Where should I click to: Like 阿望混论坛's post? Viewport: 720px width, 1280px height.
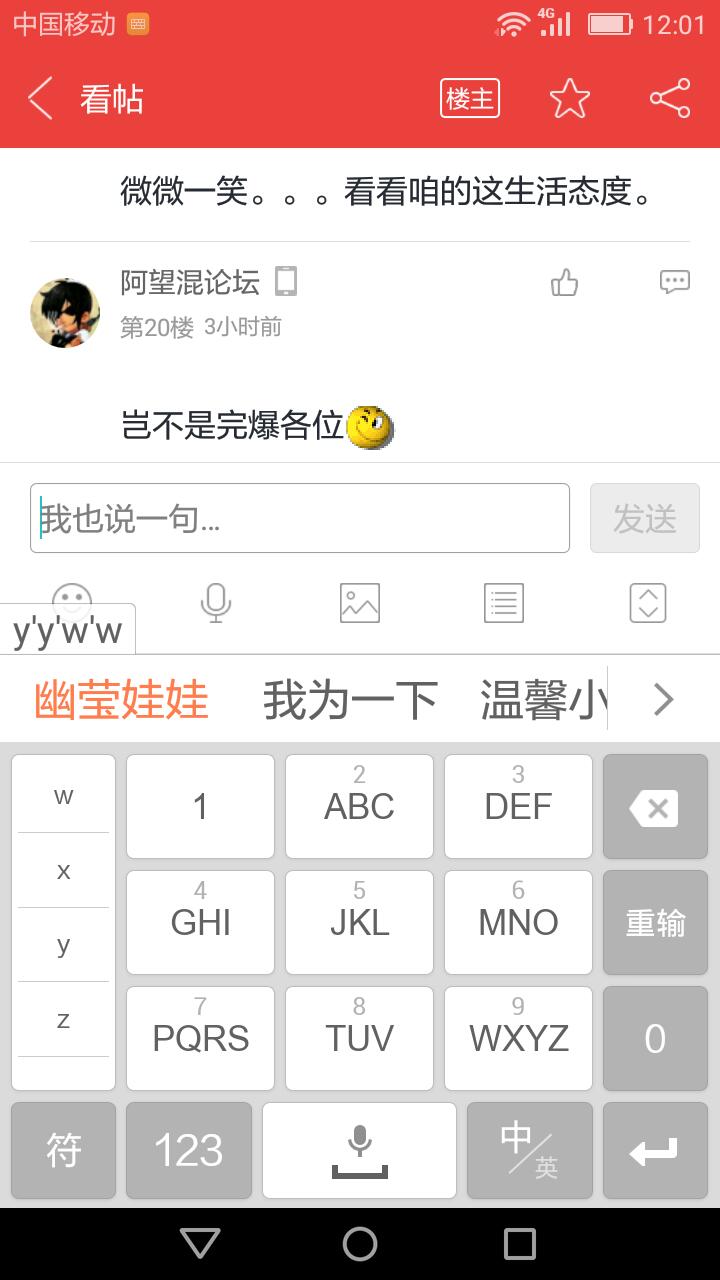pyautogui.click(x=565, y=283)
